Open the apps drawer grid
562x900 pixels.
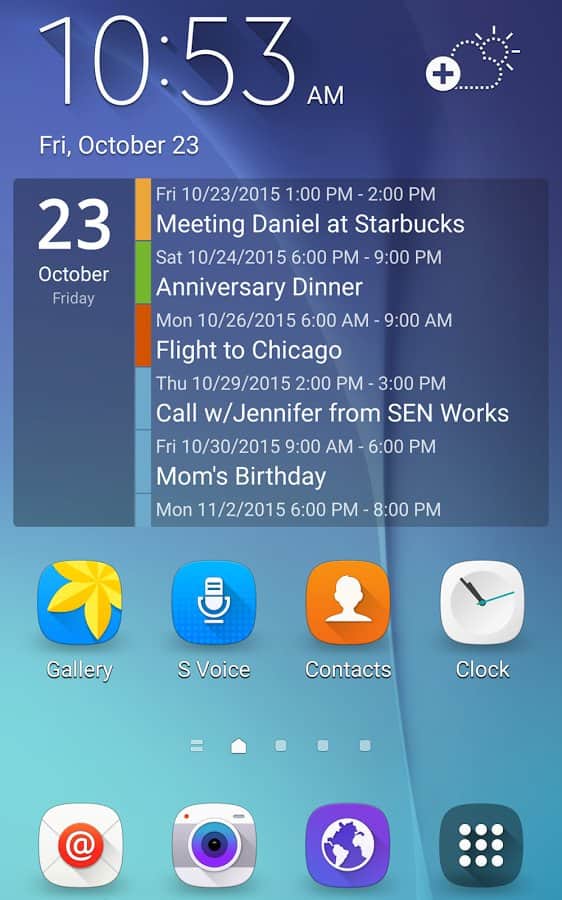point(481,845)
